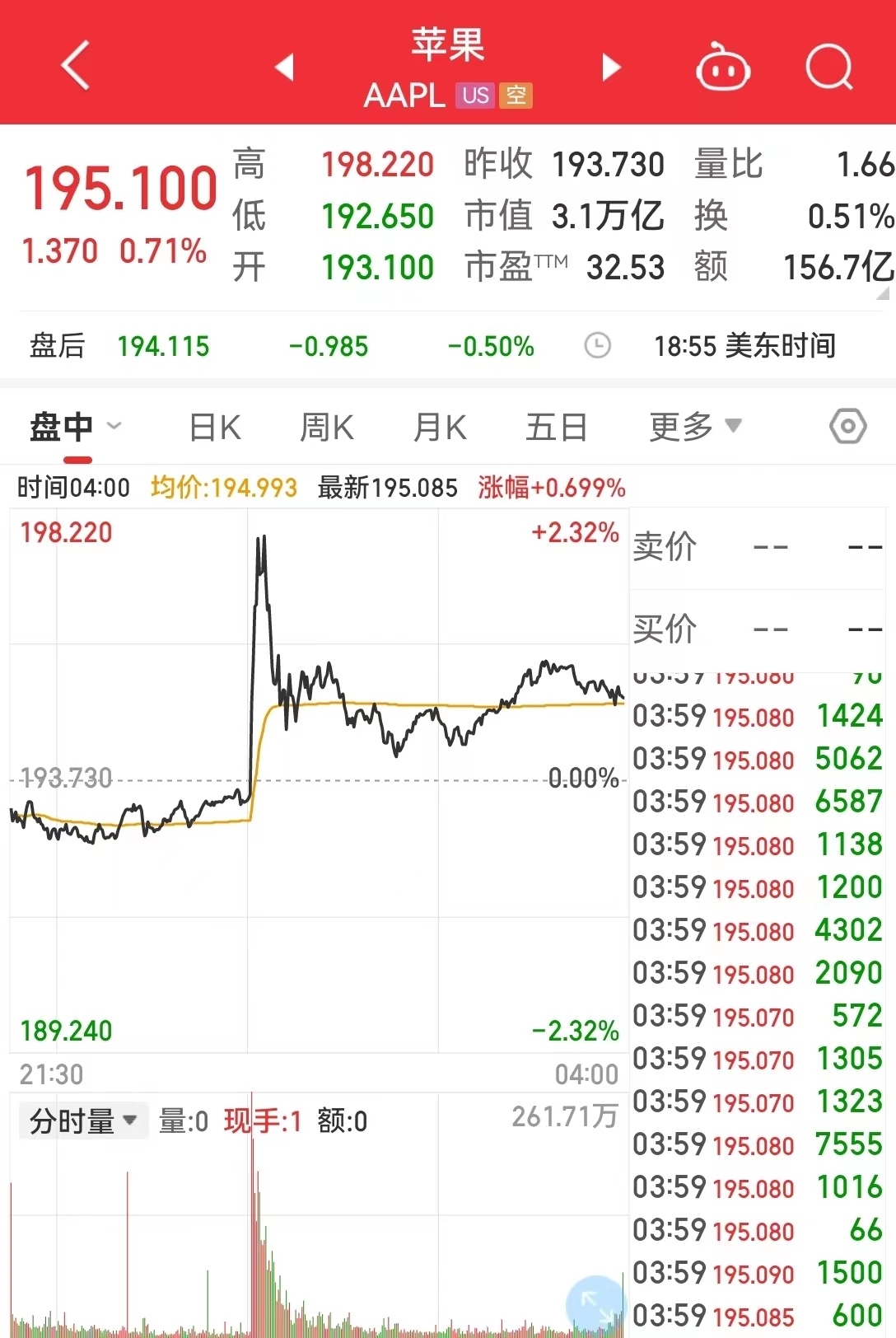The height and width of the screenshot is (1338, 896).
Task: Select the 五日 five-day chart tab
Action: click(x=556, y=426)
